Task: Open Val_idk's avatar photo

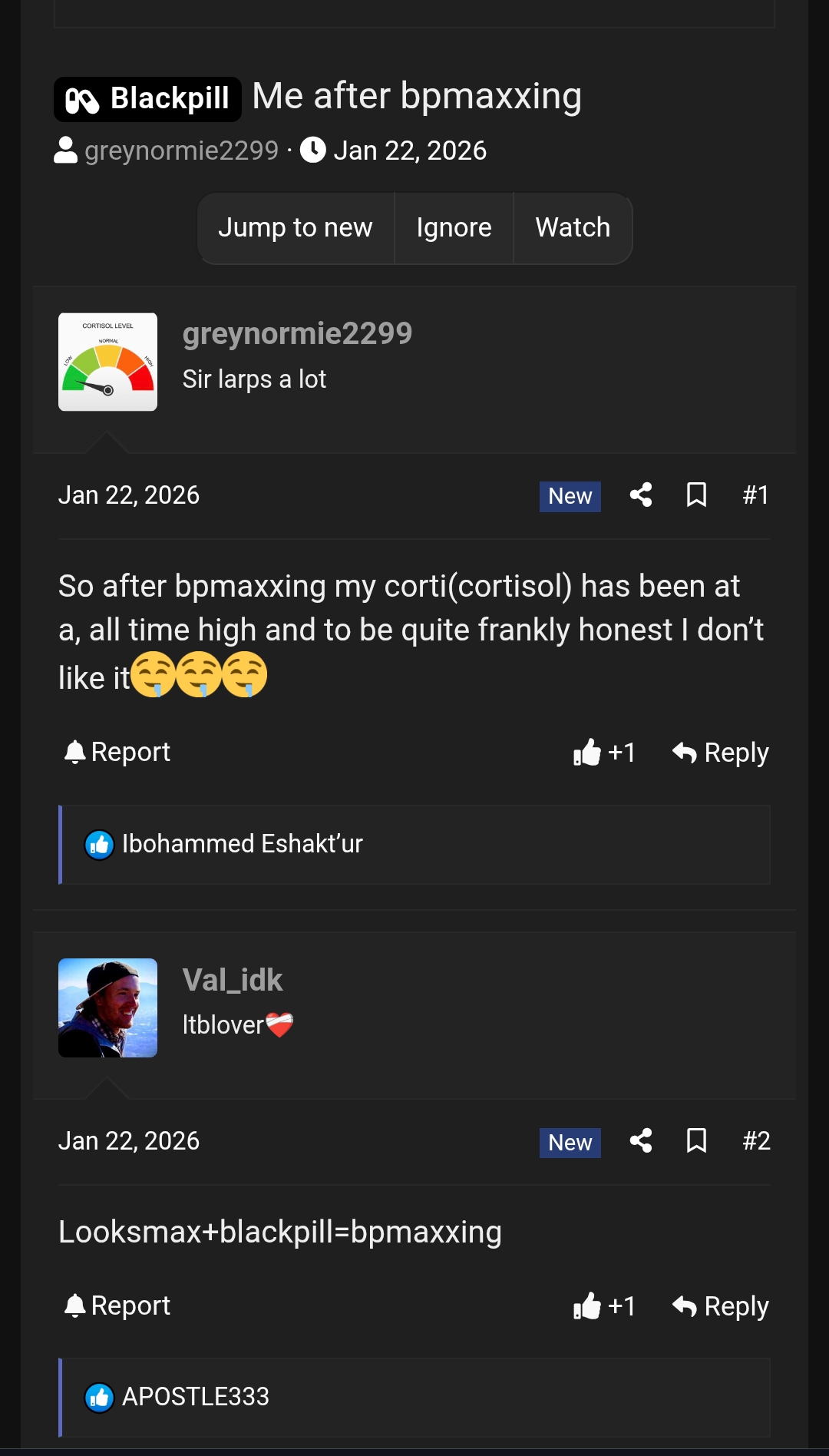Action: pos(107,1008)
